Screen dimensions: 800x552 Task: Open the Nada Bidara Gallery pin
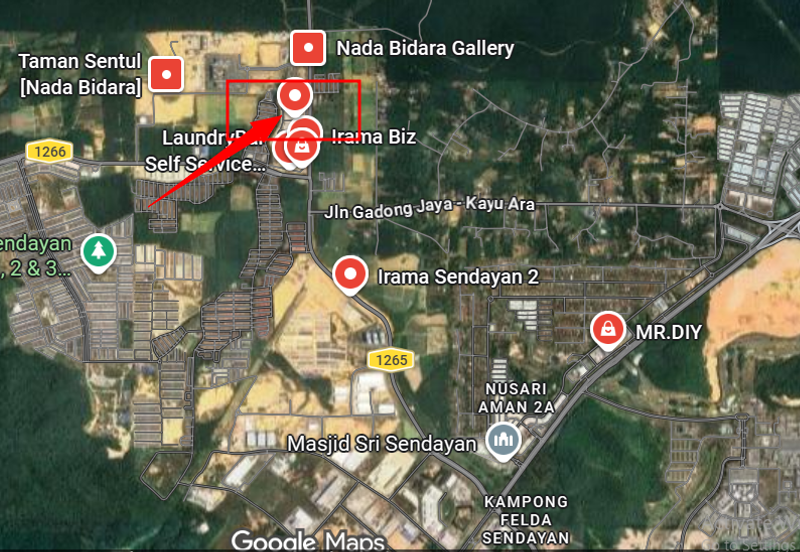click(308, 48)
